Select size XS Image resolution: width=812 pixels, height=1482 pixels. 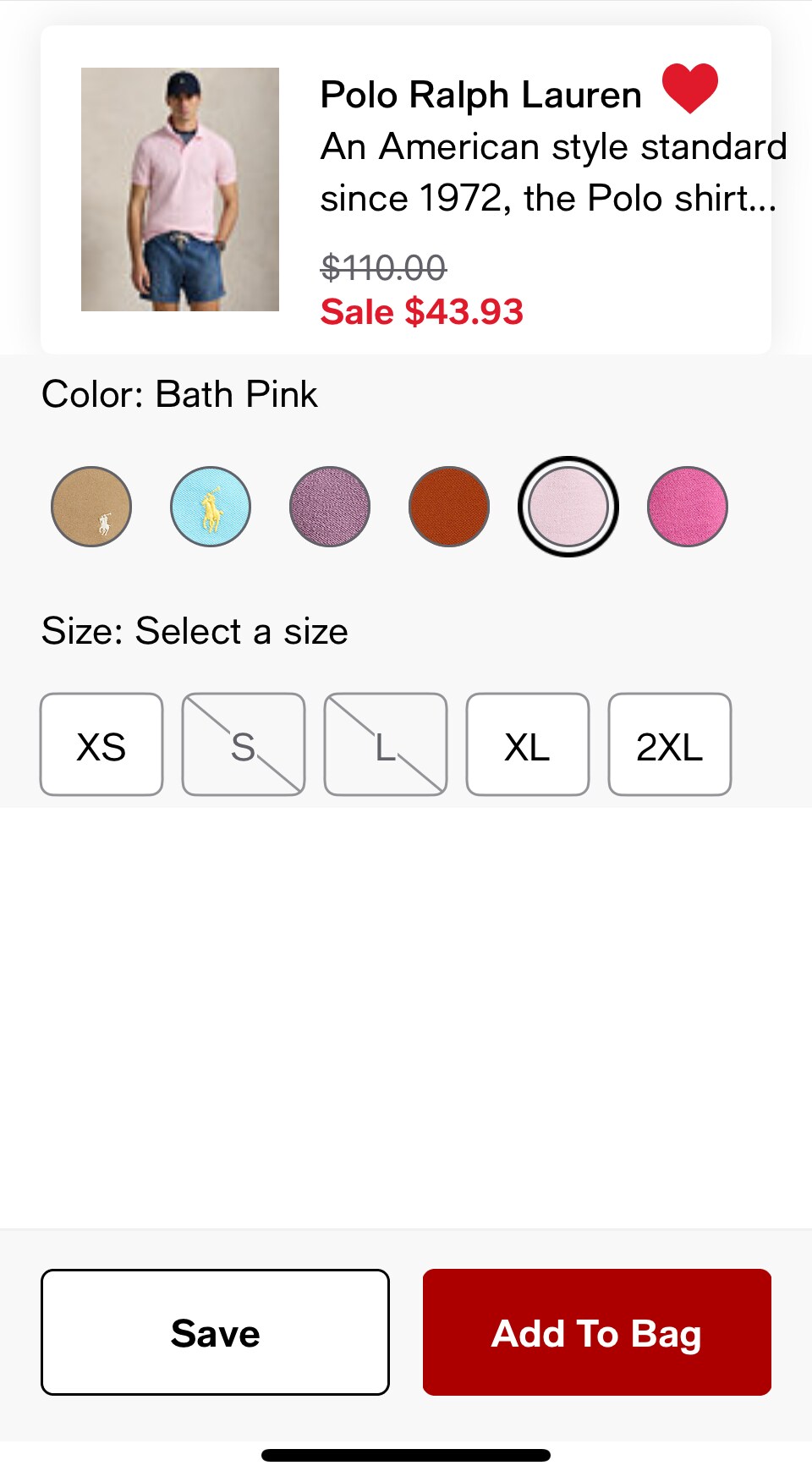click(101, 744)
